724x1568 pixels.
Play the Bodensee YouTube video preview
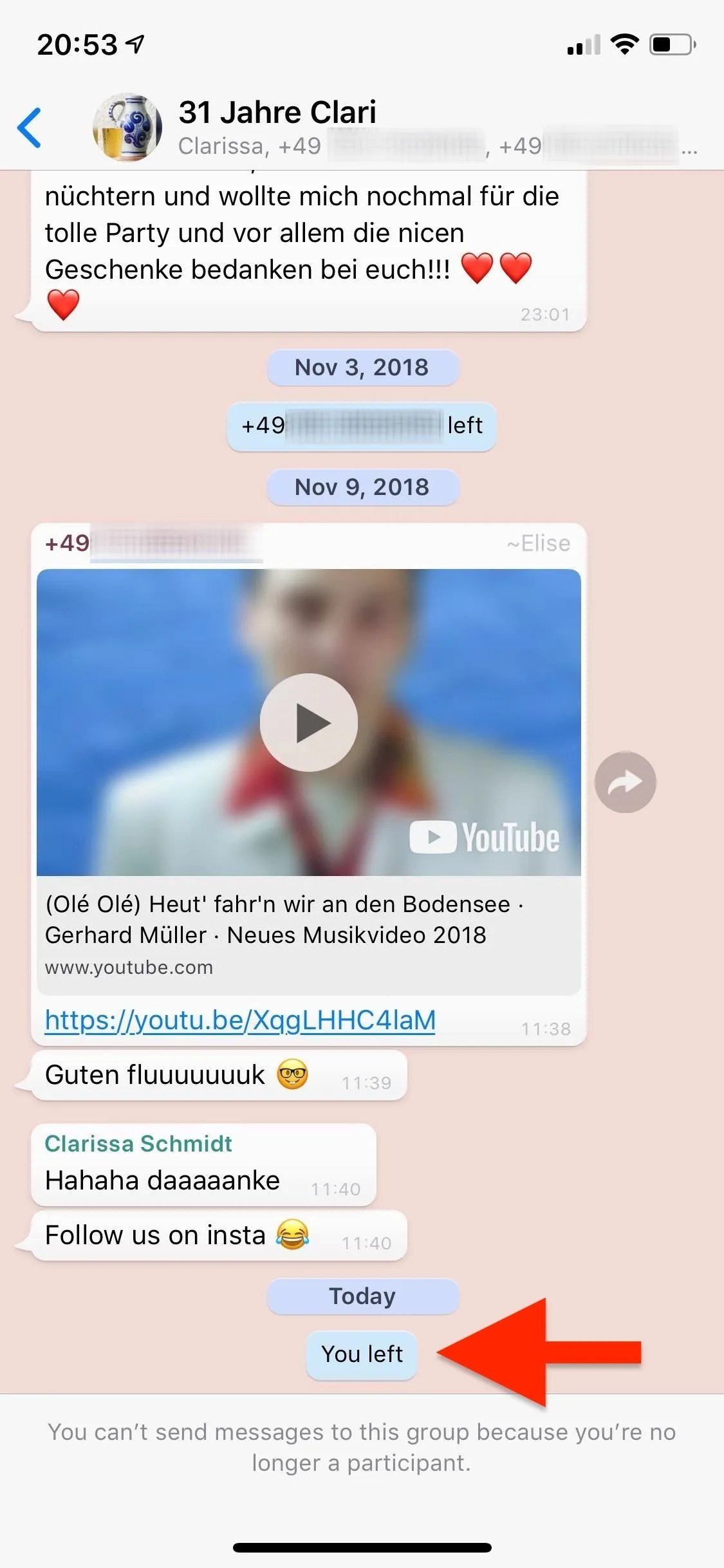pos(308,722)
